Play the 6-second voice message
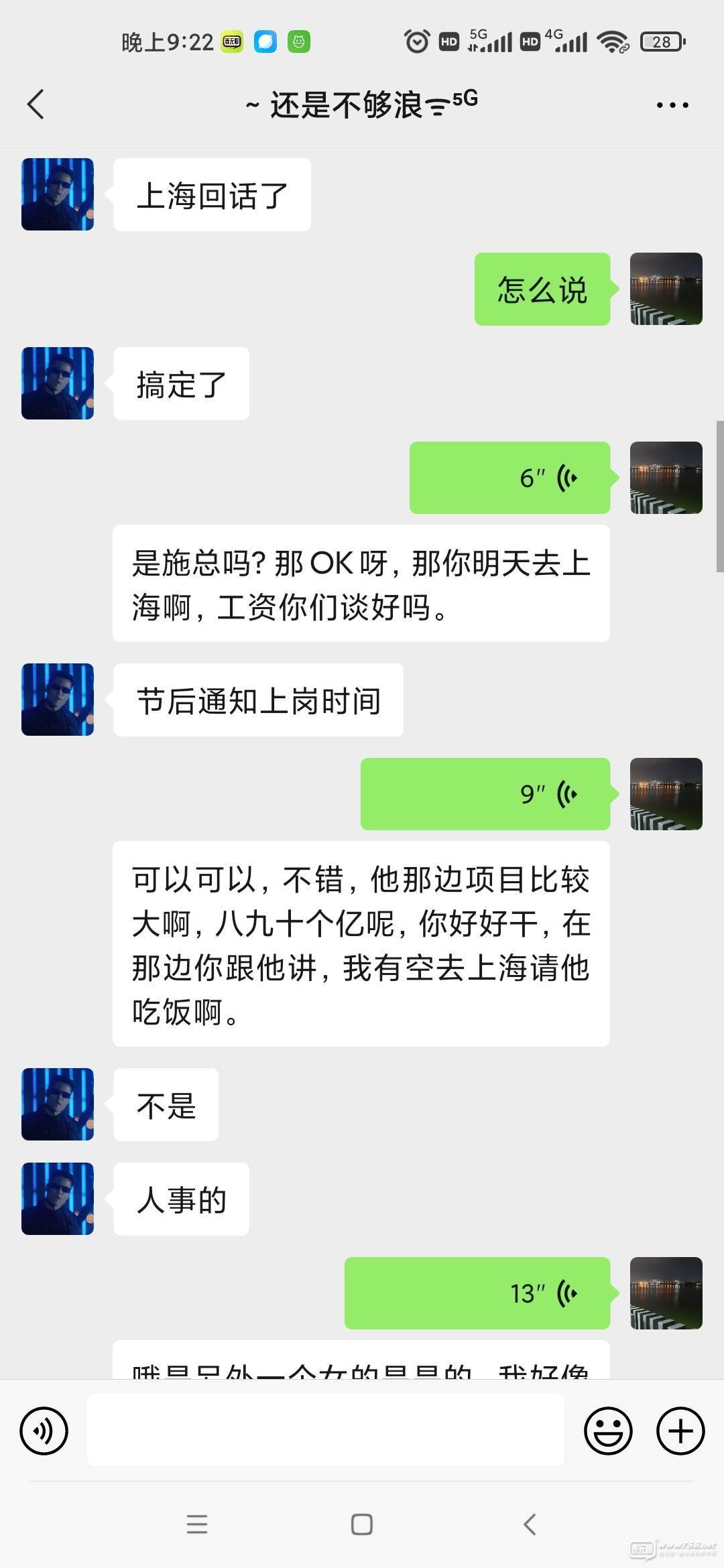 (x=509, y=478)
